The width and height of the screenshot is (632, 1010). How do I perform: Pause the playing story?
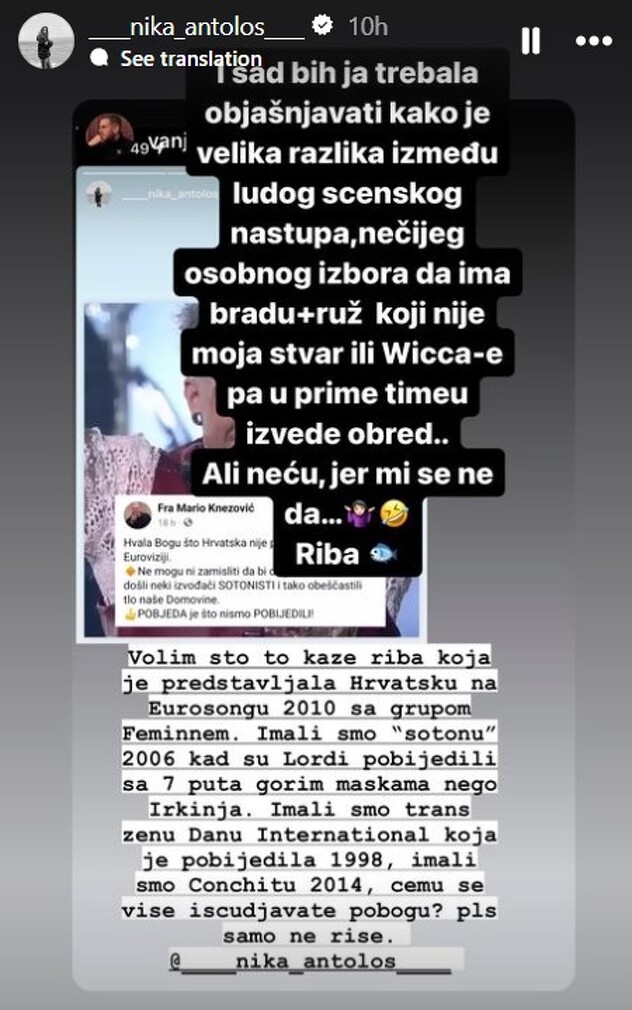(x=531, y=41)
